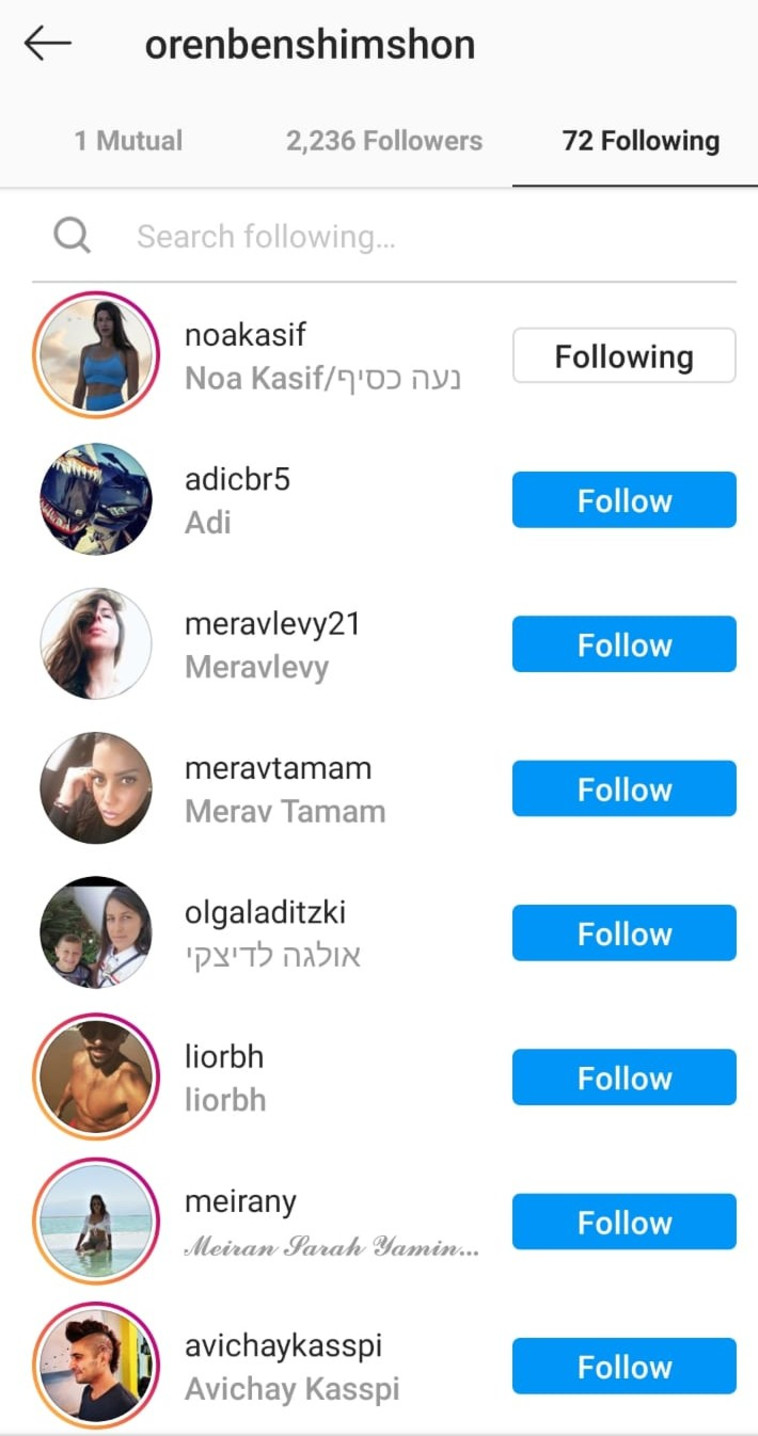Follow adicbr5

tap(624, 500)
